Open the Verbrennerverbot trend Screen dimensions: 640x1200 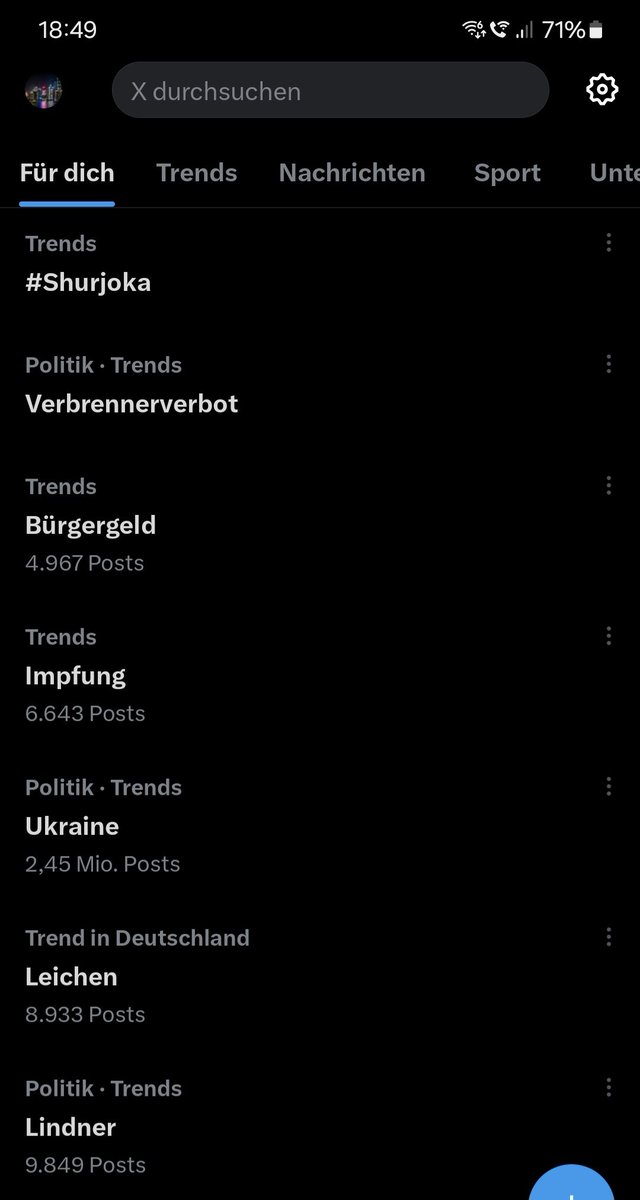click(131, 404)
